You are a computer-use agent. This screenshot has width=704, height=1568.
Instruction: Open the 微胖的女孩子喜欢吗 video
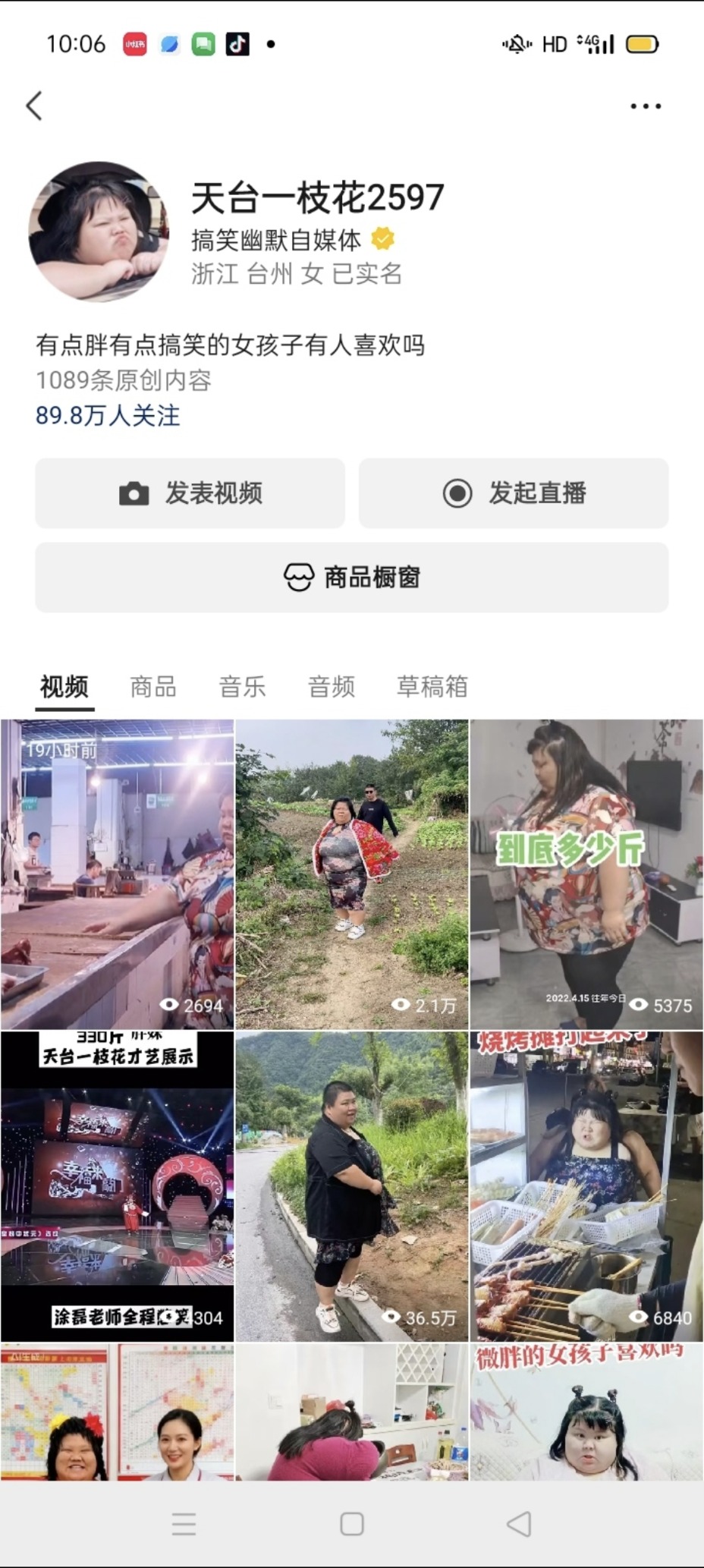point(586,1413)
